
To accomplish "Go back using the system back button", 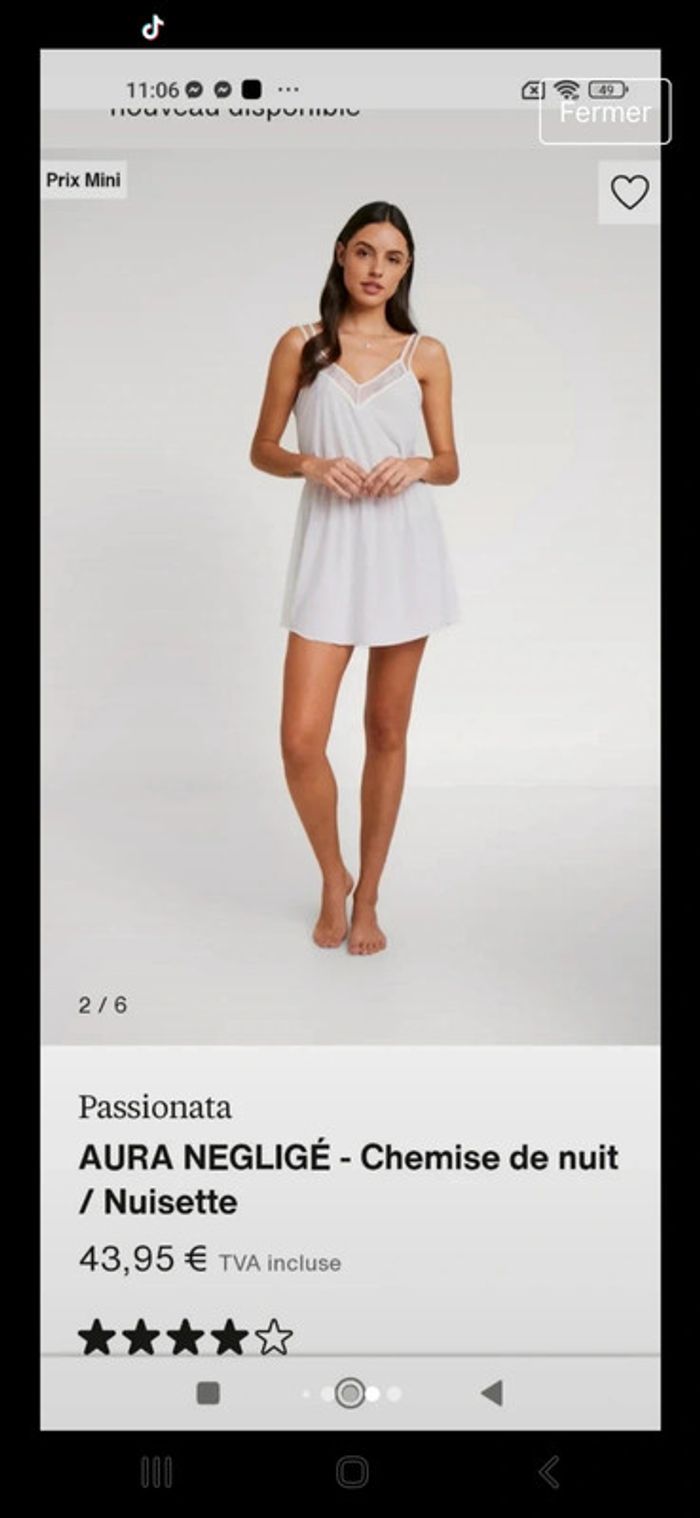I will [548, 1472].
